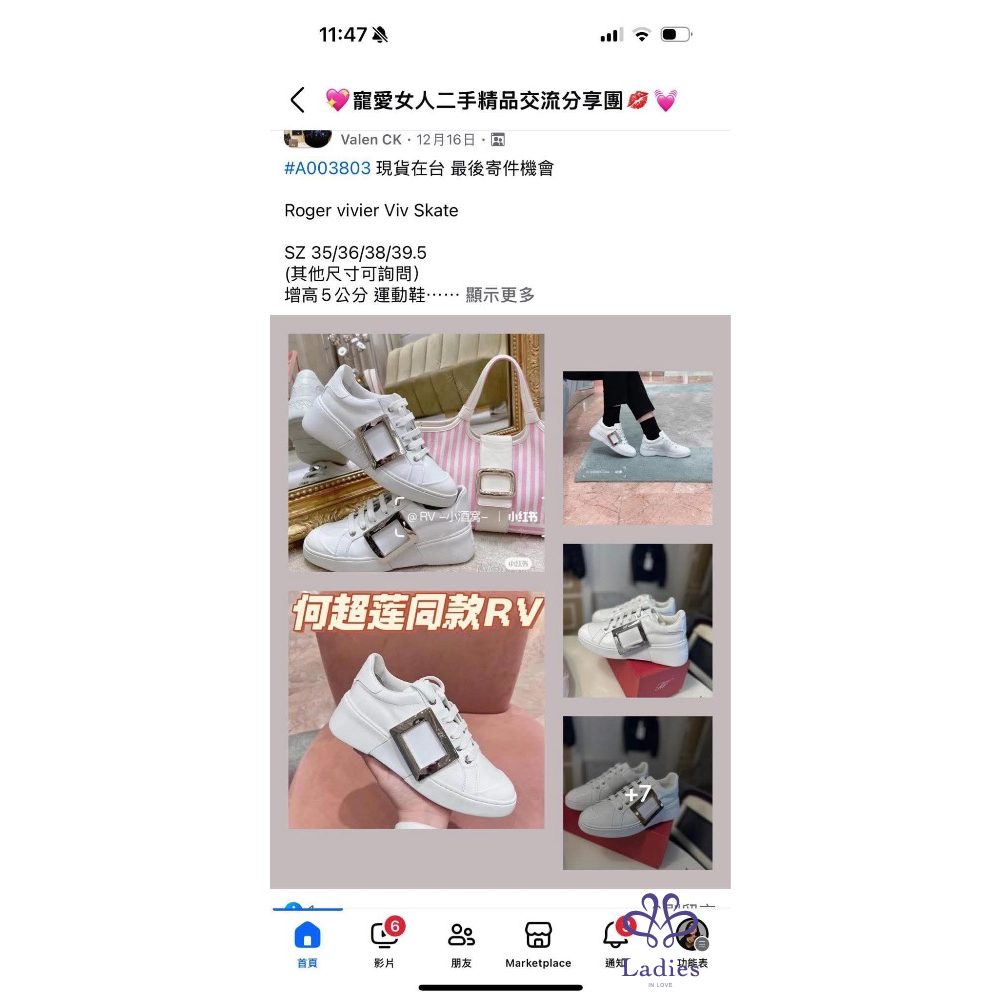Open the +7 more photos tile
The height and width of the screenshot is (1000, 1000).
[637, 792]
